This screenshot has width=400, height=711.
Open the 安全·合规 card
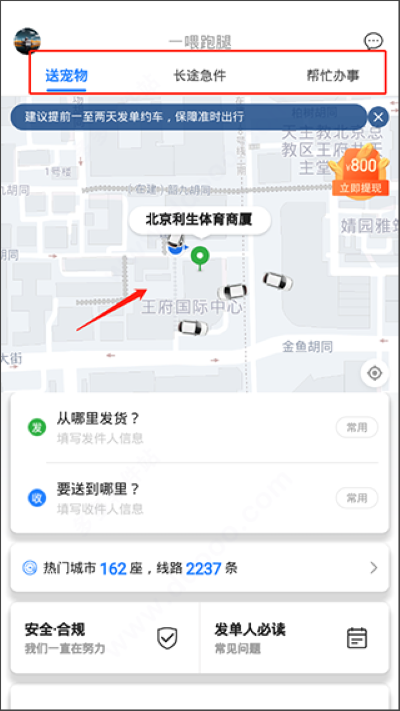click(x=105, y=638)
